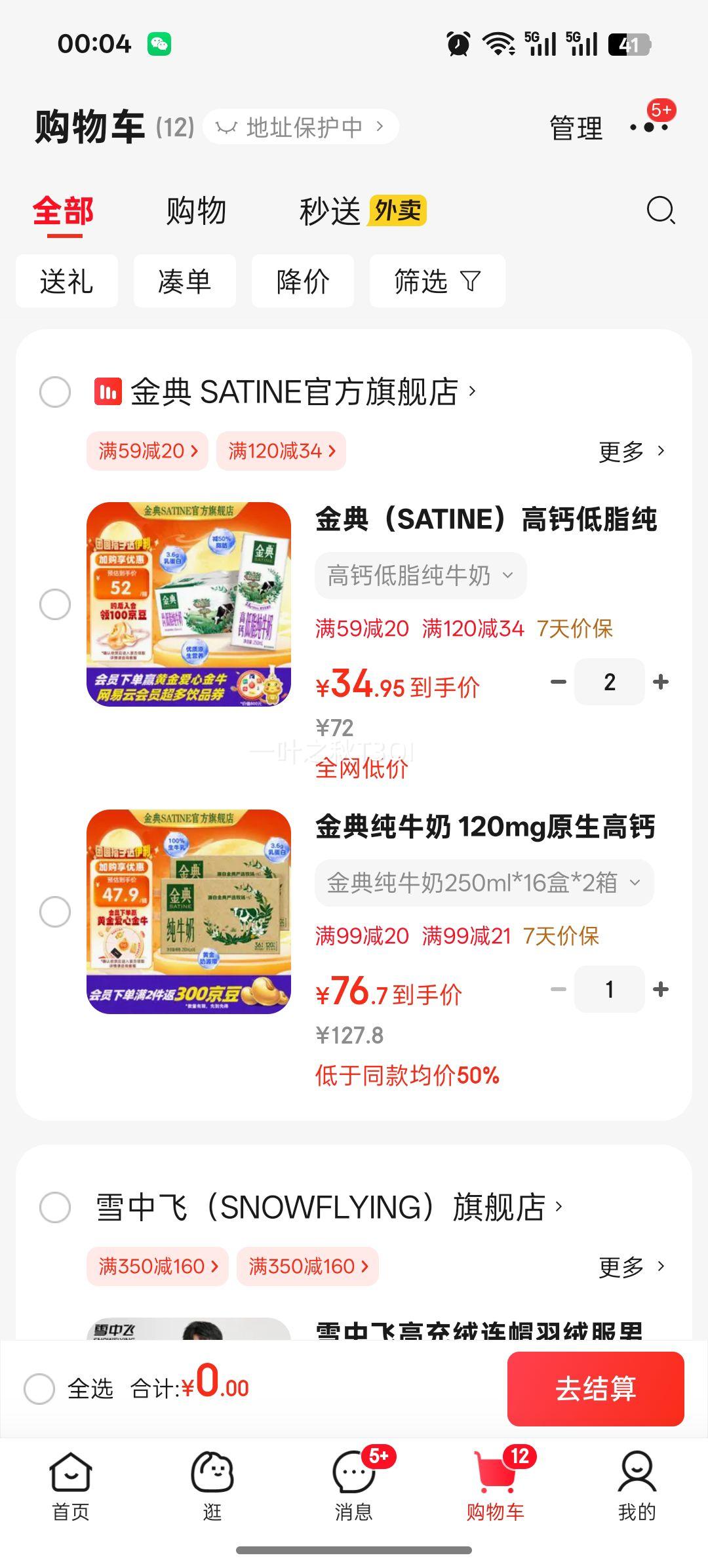This screenshot has height=1568, width=708.
Task: Toggle the 全选 select-all checkbox
Action: [x=39, y=1388]
